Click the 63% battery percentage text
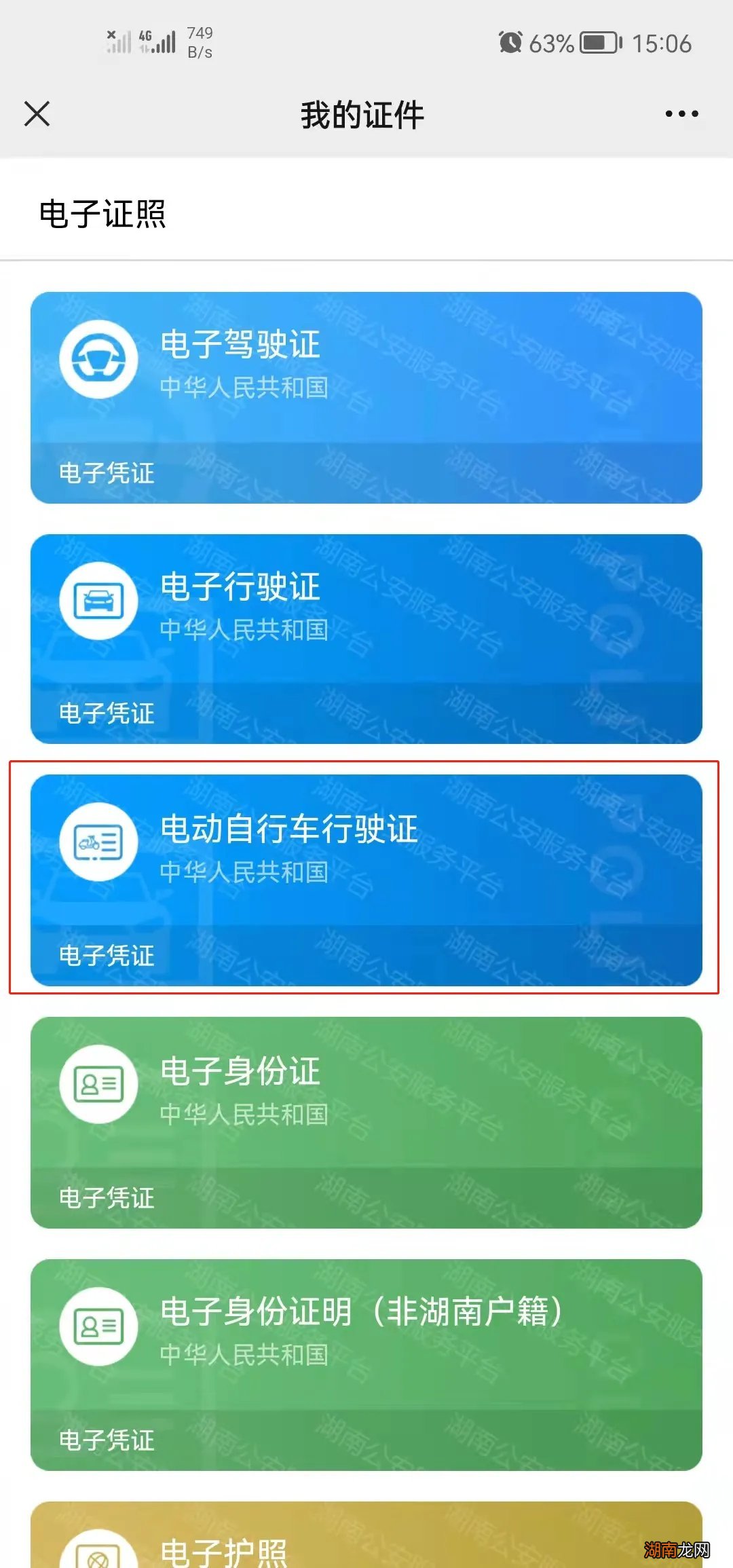 click(551, 42)
